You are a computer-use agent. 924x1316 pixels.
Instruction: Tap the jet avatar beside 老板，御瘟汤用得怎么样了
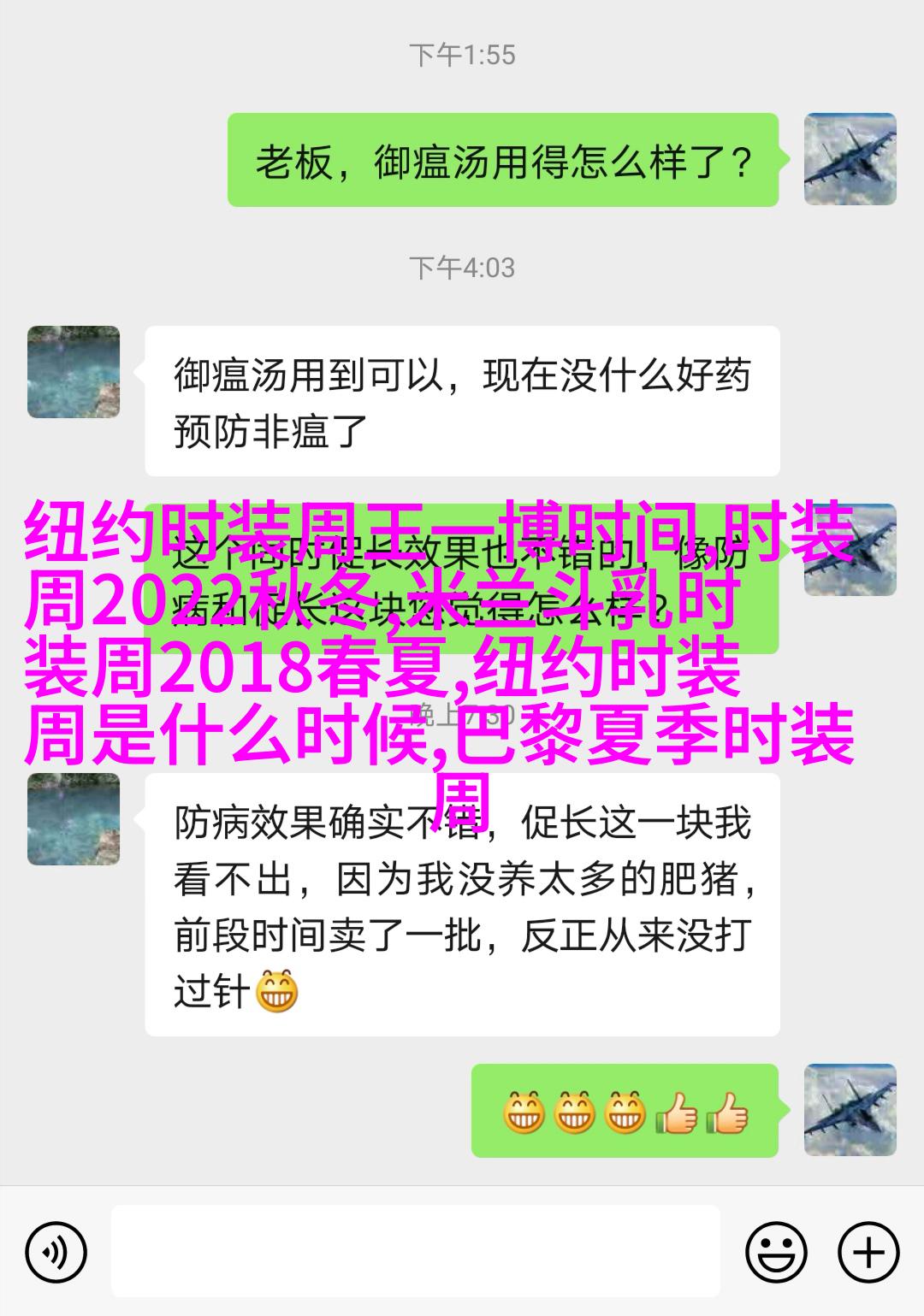(850, 159)
